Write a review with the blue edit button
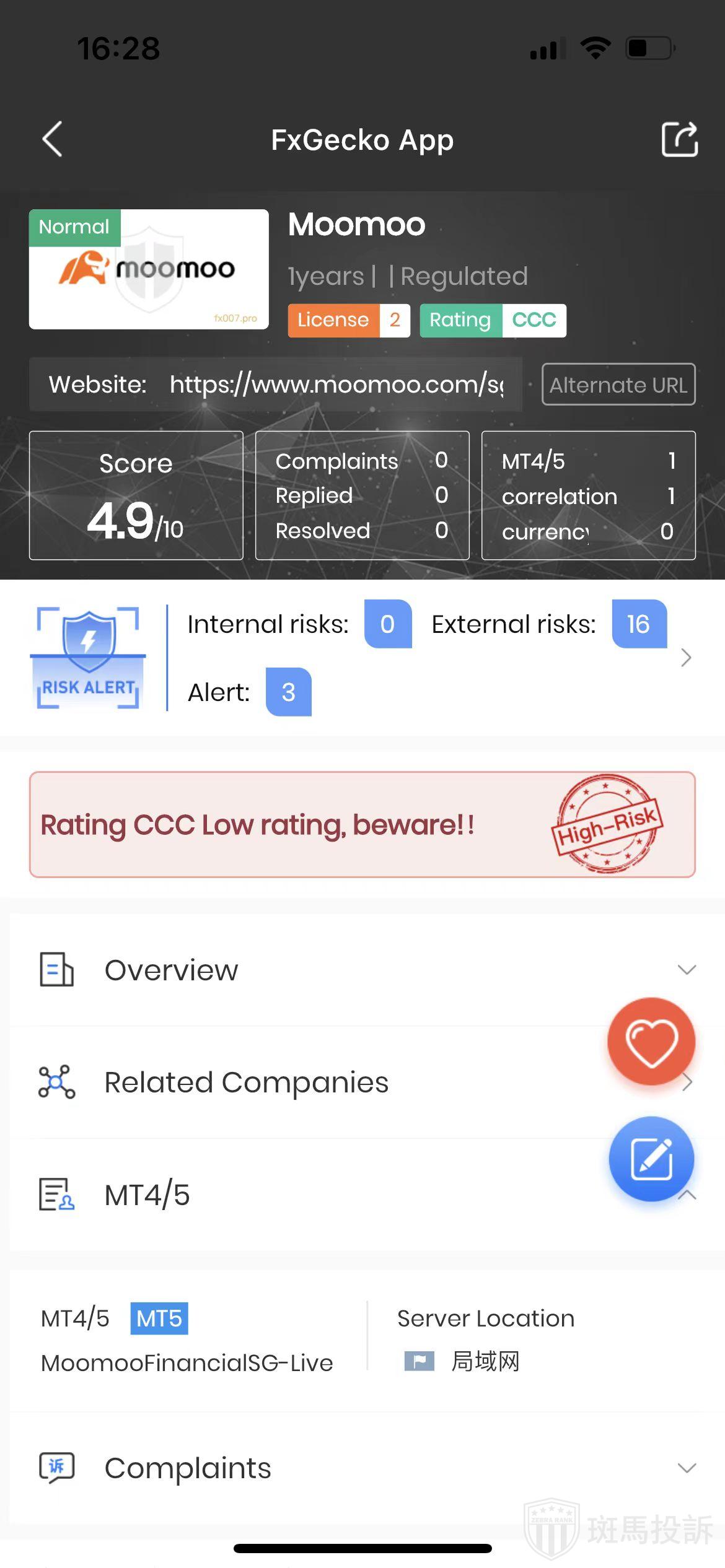This screenshot has height=1568, width=725. [651, 1159]
